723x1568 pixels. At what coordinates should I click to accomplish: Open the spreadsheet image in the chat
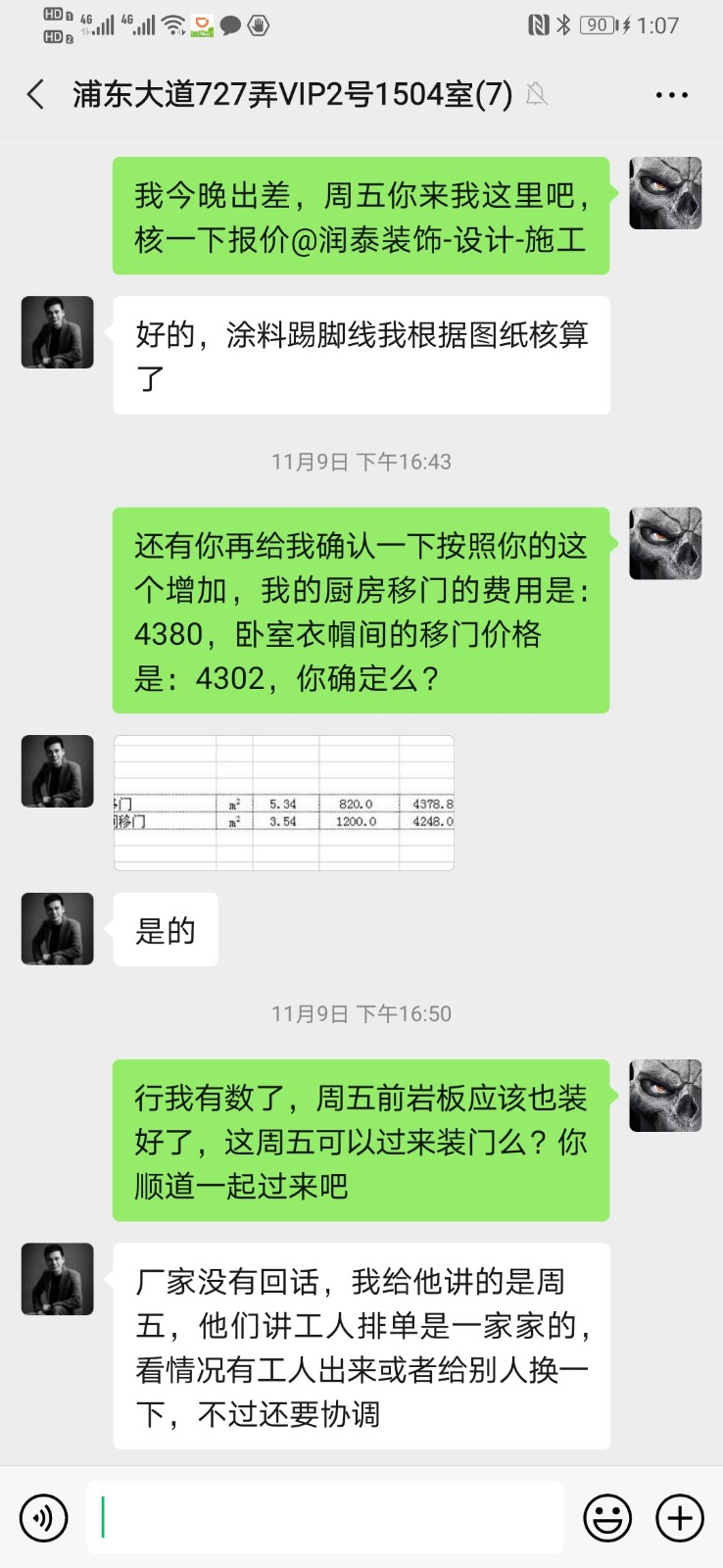pos(284,803)
